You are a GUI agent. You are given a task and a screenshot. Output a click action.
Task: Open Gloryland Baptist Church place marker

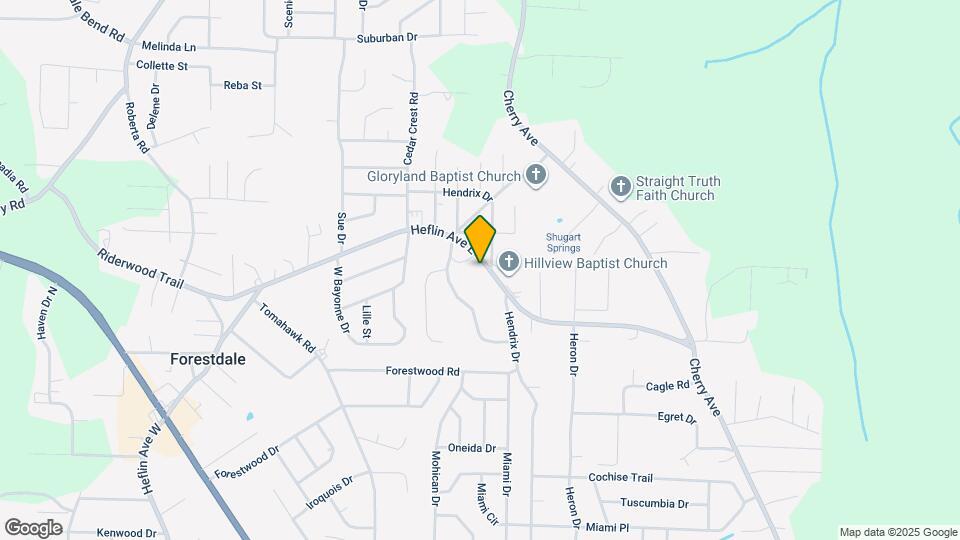tap(536, 176)
